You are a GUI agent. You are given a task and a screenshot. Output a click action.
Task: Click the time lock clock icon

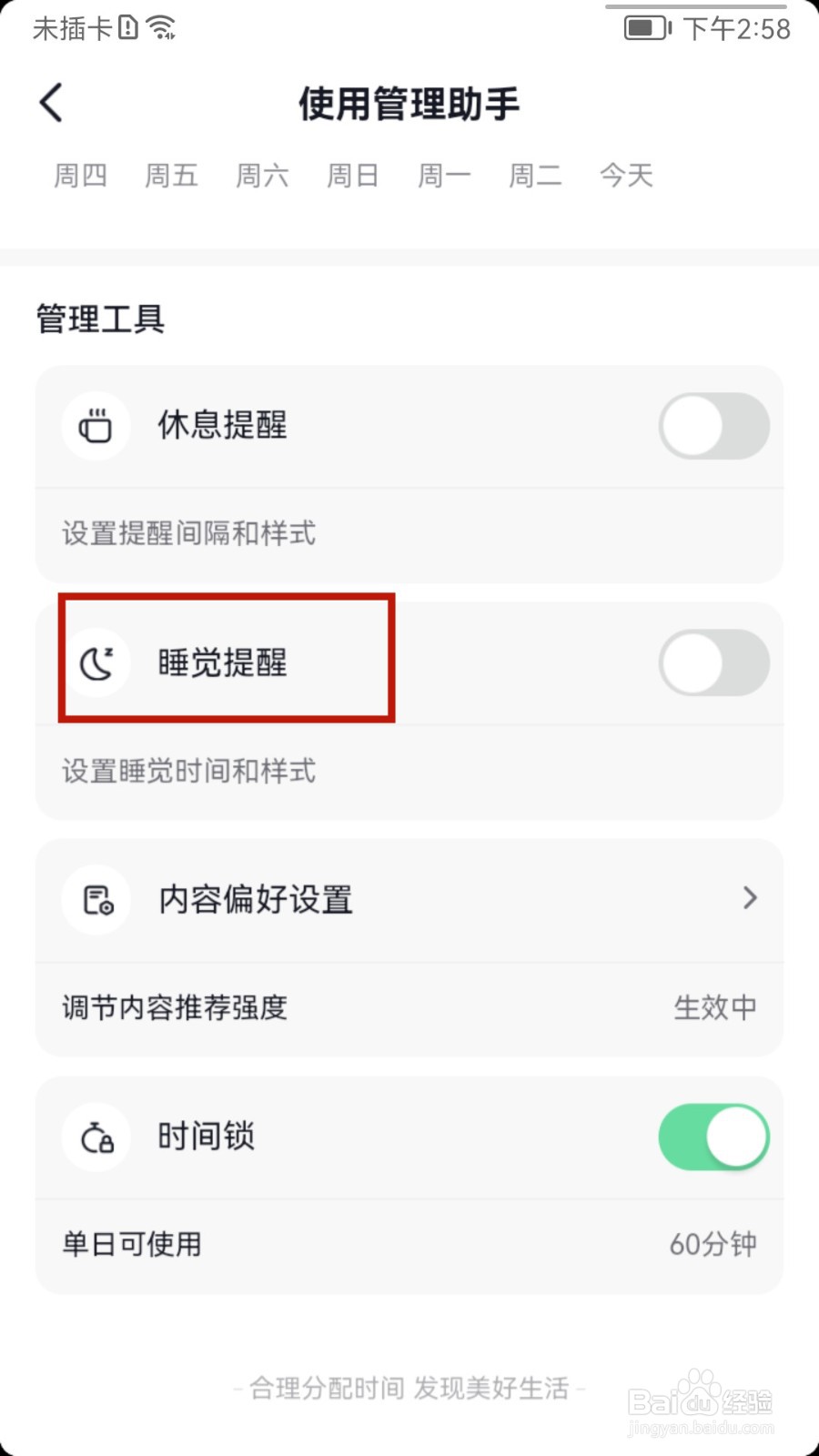pyautogui.click(x=96, y=1137)
